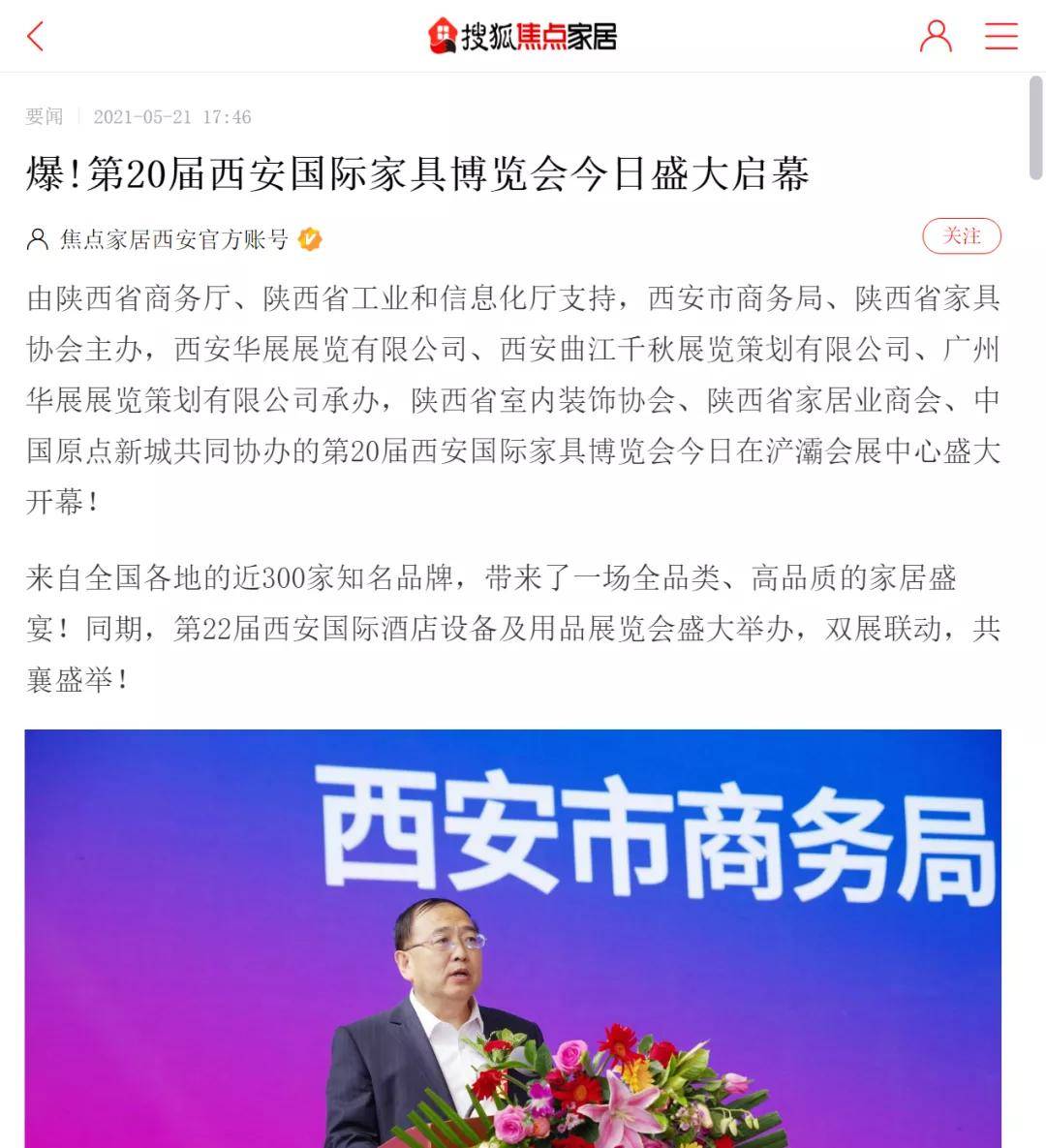
Task: Open author 焦点家居西安官方账号 profile
Action: 174,238
